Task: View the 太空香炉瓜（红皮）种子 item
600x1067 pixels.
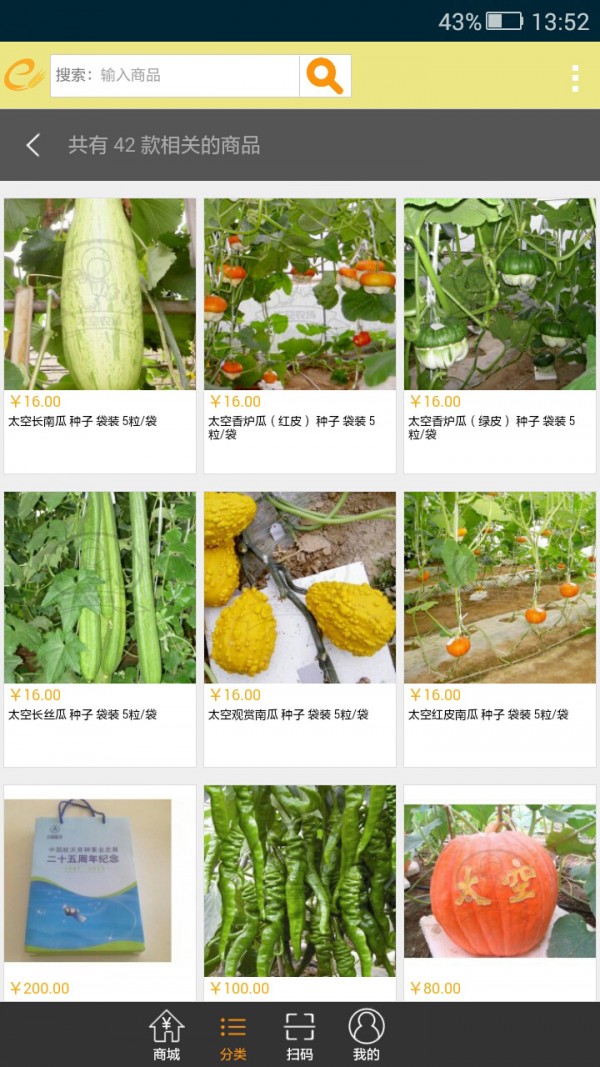Action: 300,335
